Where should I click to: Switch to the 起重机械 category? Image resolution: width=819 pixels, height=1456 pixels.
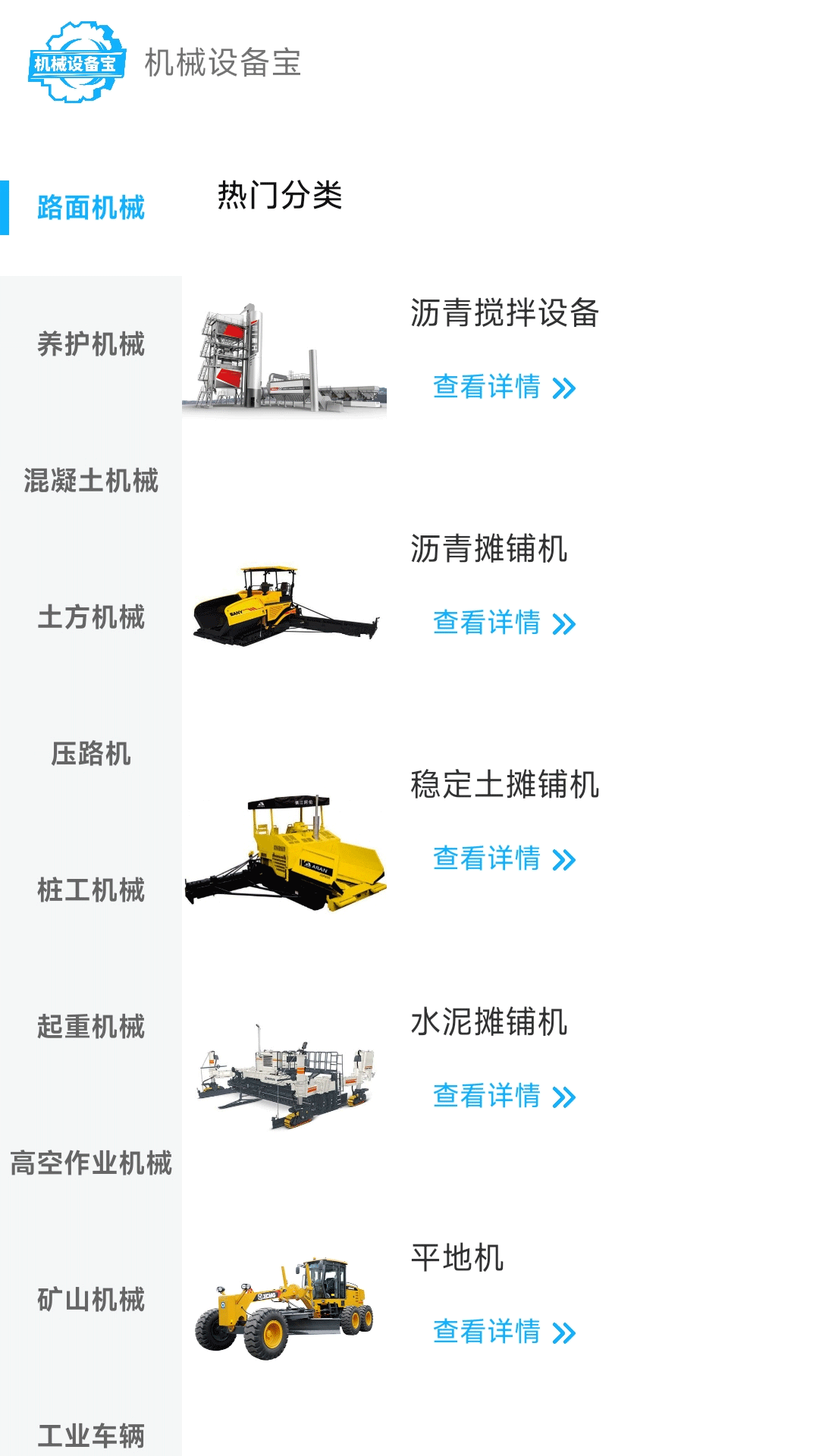click(91, 1027)
